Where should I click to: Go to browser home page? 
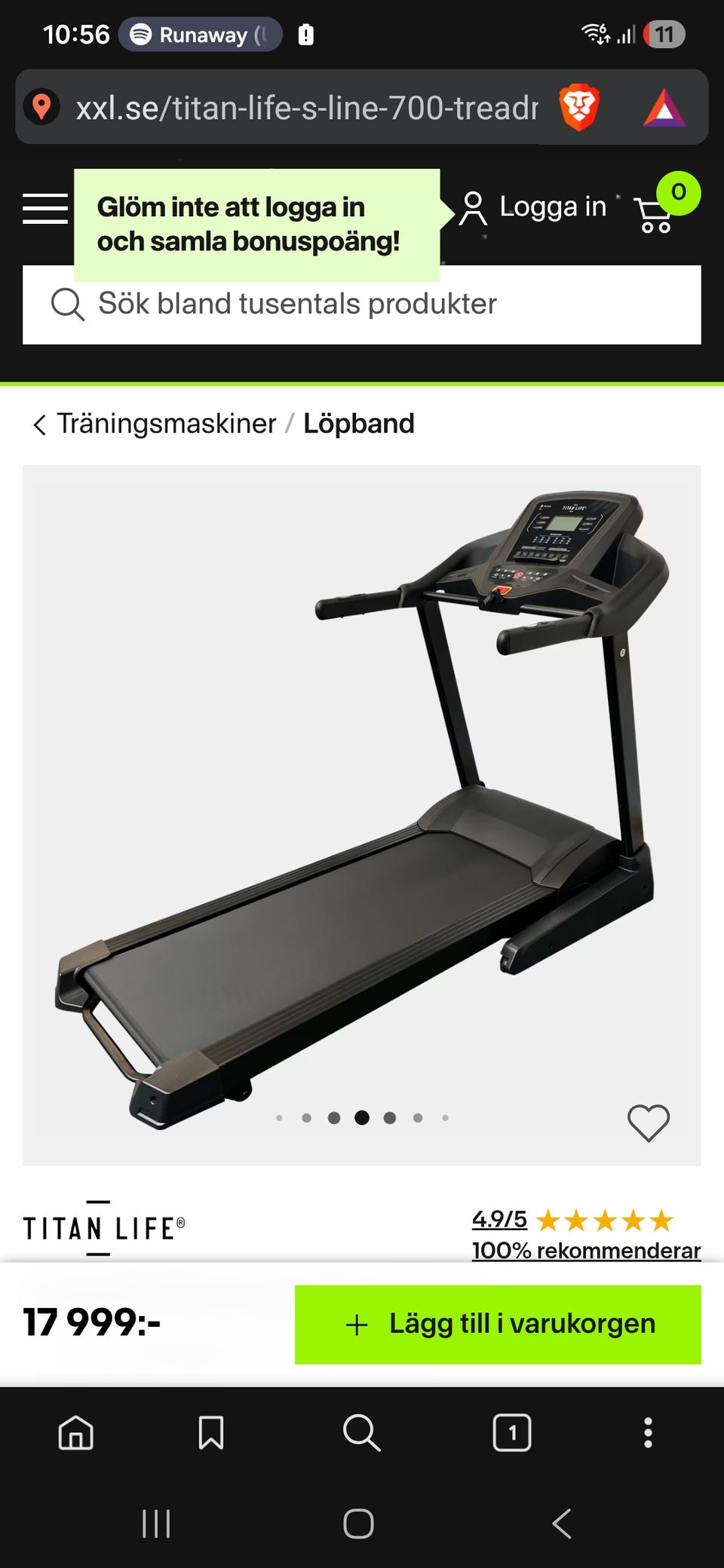(x=76, y=1432)
